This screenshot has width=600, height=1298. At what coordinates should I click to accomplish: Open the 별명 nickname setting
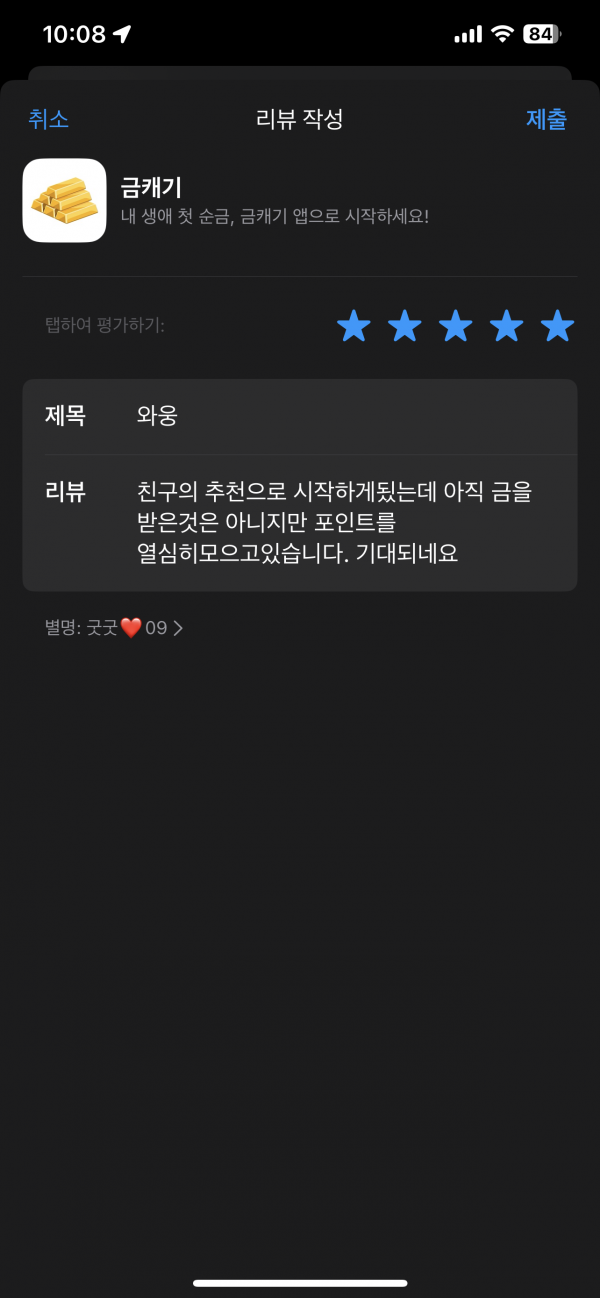[114, 628]
